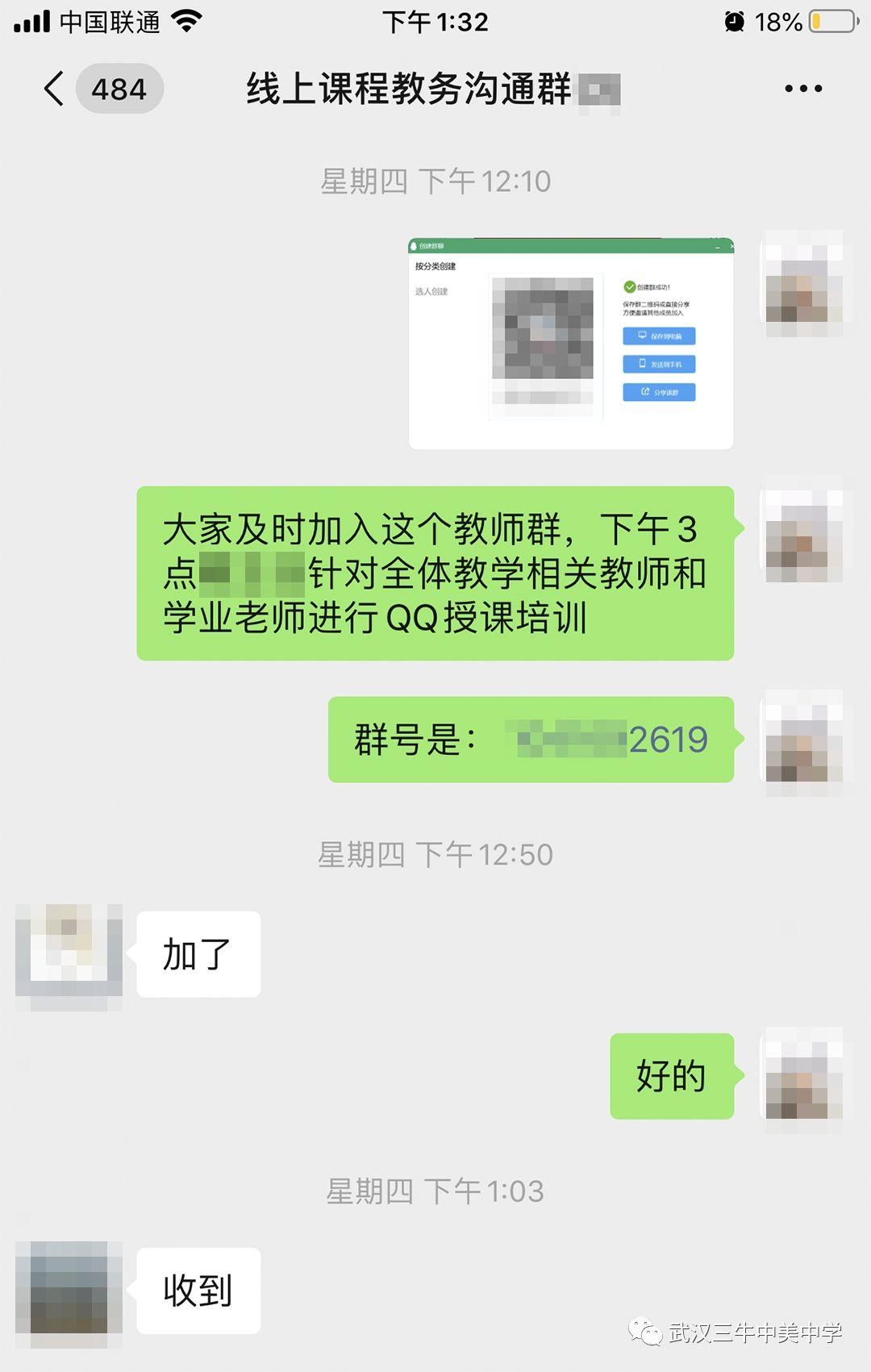Open chat settings via the ellipsis icon
Viewport: 871px width, 1372px height.
[x=802, y=89]
